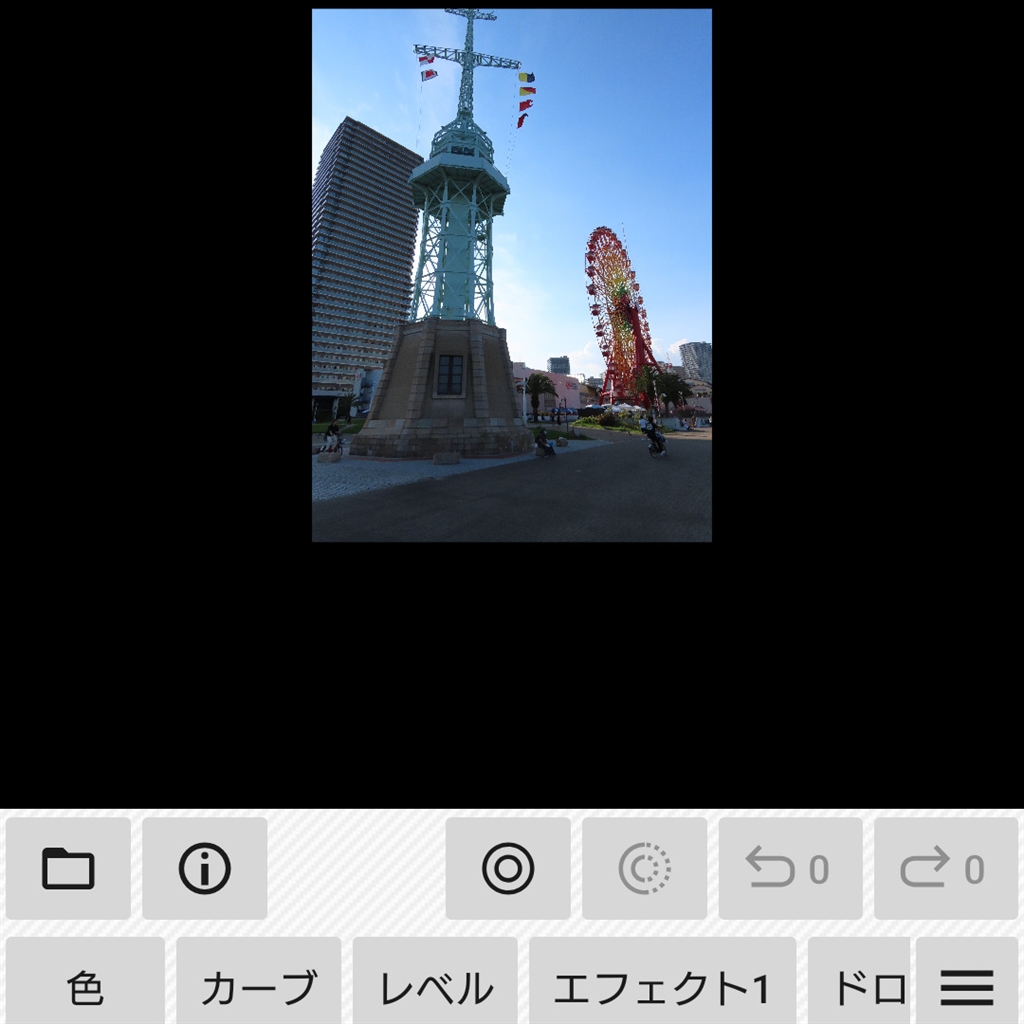Undo the last edit
1024x1024 pixels.
coord(790,868)
